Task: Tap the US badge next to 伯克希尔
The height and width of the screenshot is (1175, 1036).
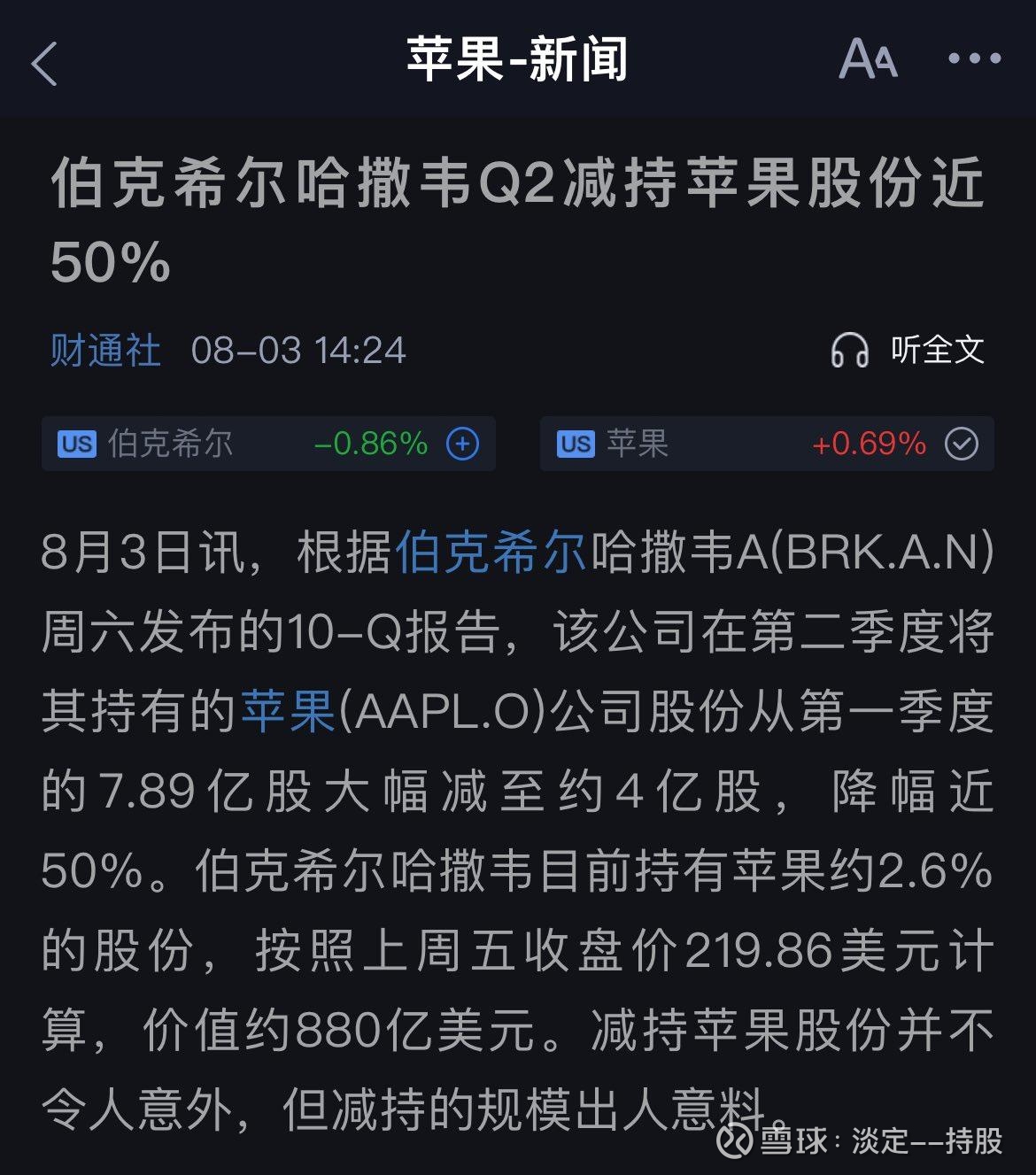Action: coord(78,445)
